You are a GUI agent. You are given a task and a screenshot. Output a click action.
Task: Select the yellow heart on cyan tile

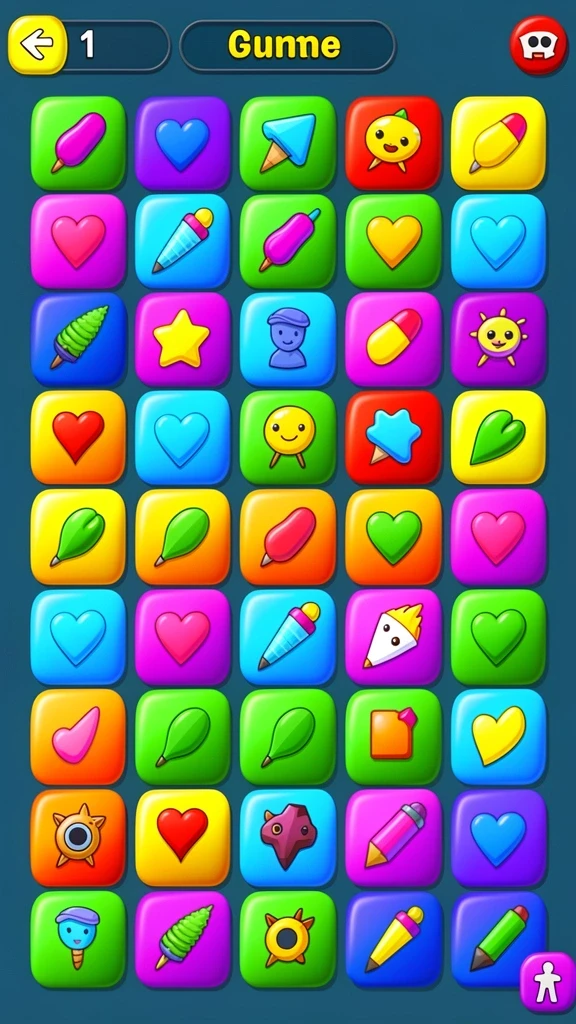pyautogui.click(x=498, y=736)
